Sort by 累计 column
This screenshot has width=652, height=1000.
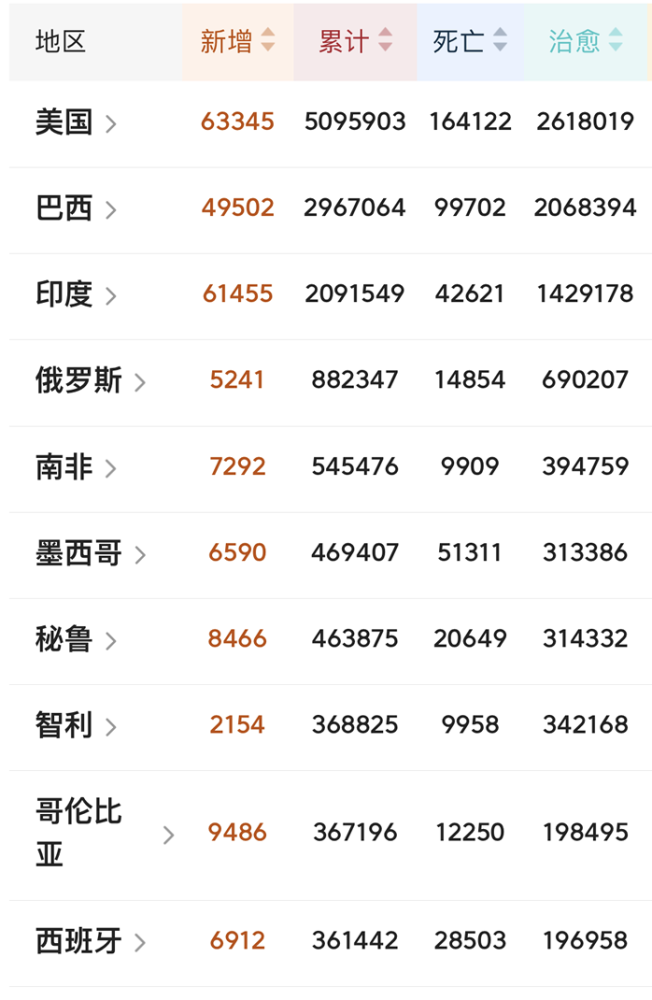click(355, 41)
